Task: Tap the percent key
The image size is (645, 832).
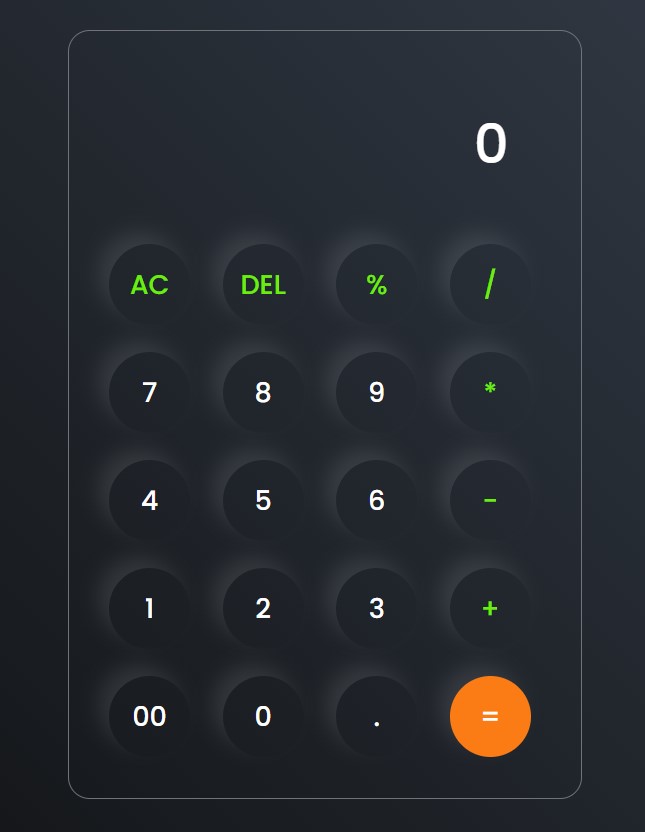Action: [x=376, y=285]
